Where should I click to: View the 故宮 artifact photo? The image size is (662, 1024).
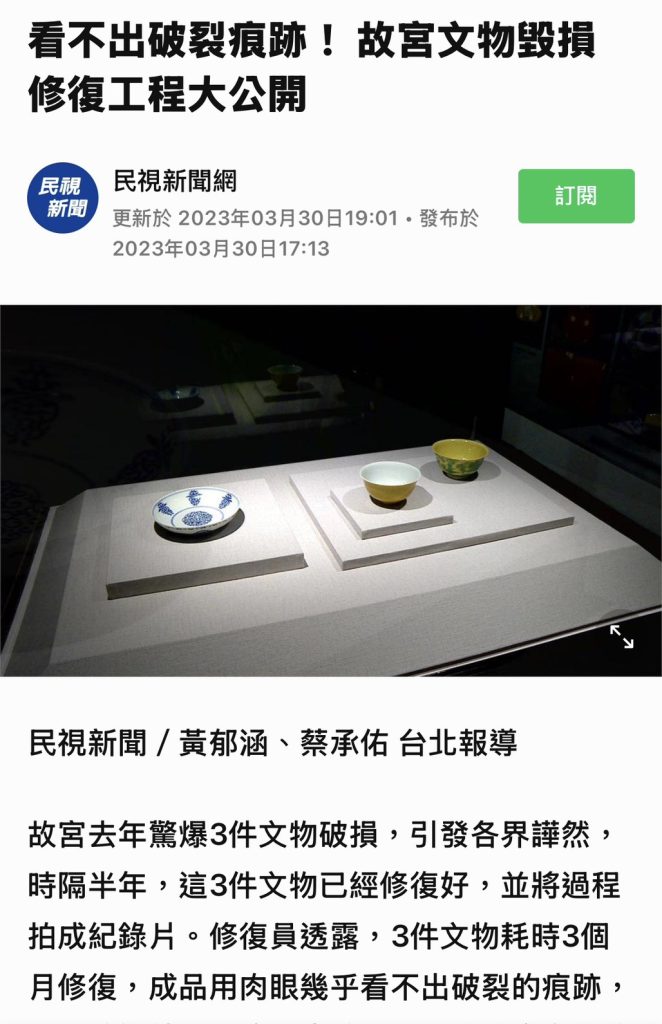(330, 490)
